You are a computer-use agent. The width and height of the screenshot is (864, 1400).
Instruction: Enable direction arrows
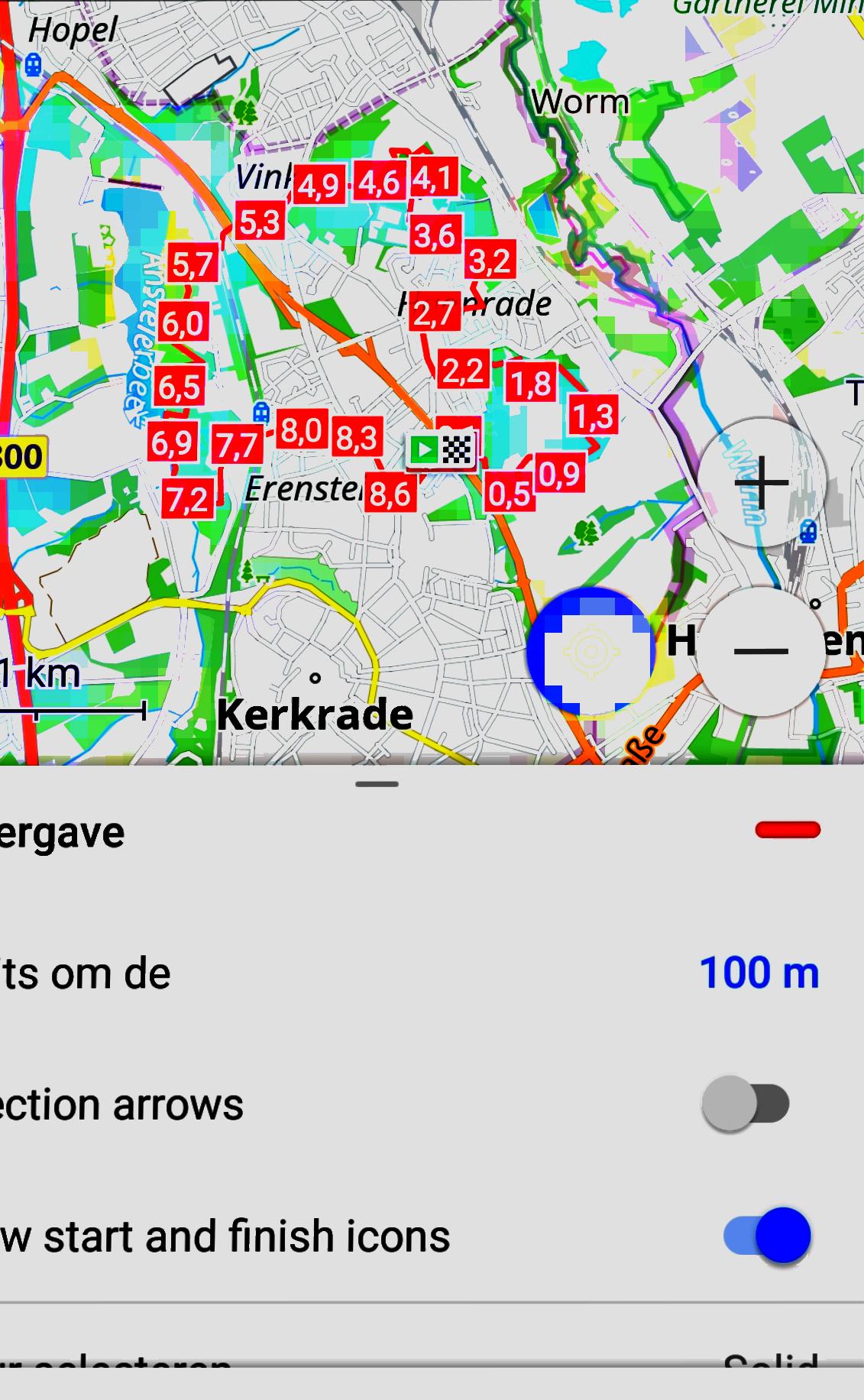pos(746,1103)
